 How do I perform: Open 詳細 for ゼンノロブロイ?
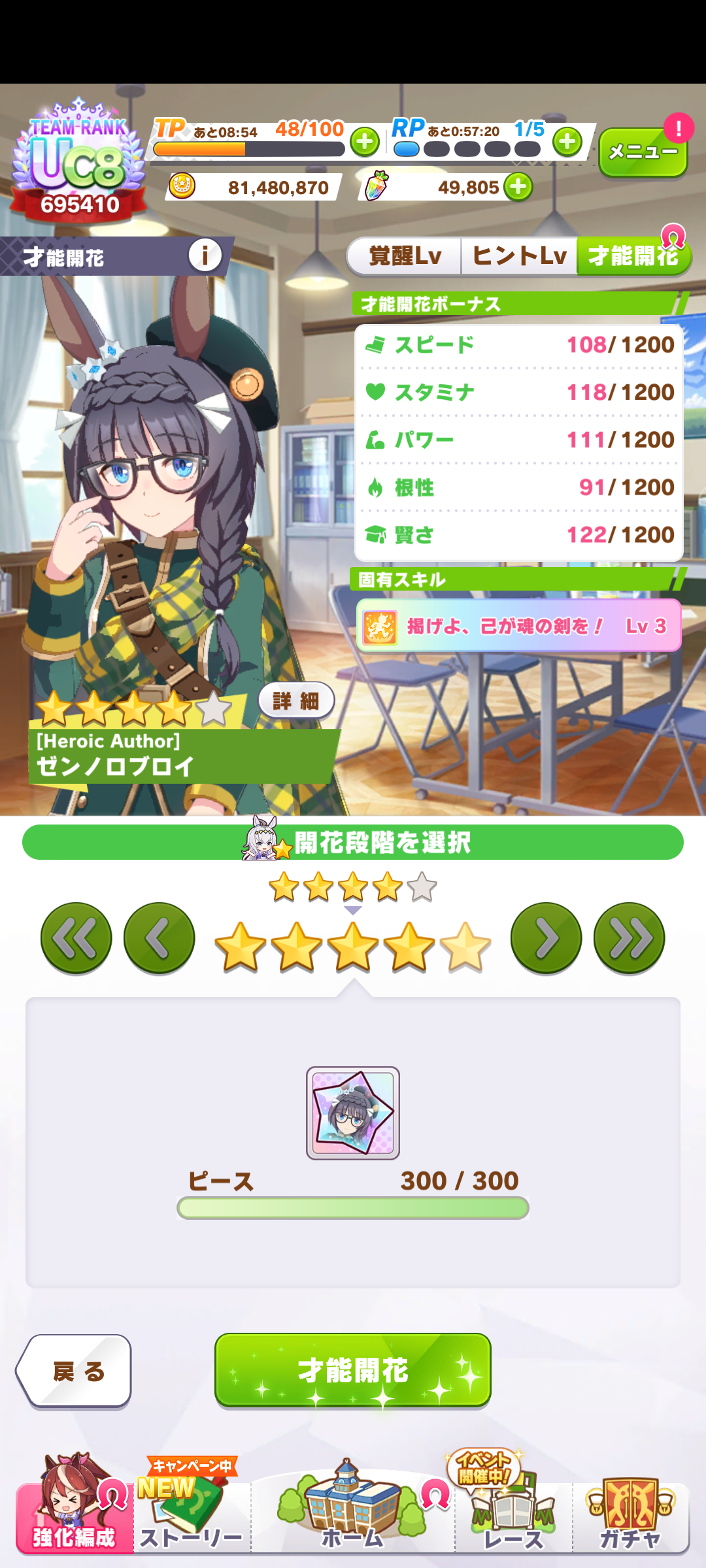296,701
